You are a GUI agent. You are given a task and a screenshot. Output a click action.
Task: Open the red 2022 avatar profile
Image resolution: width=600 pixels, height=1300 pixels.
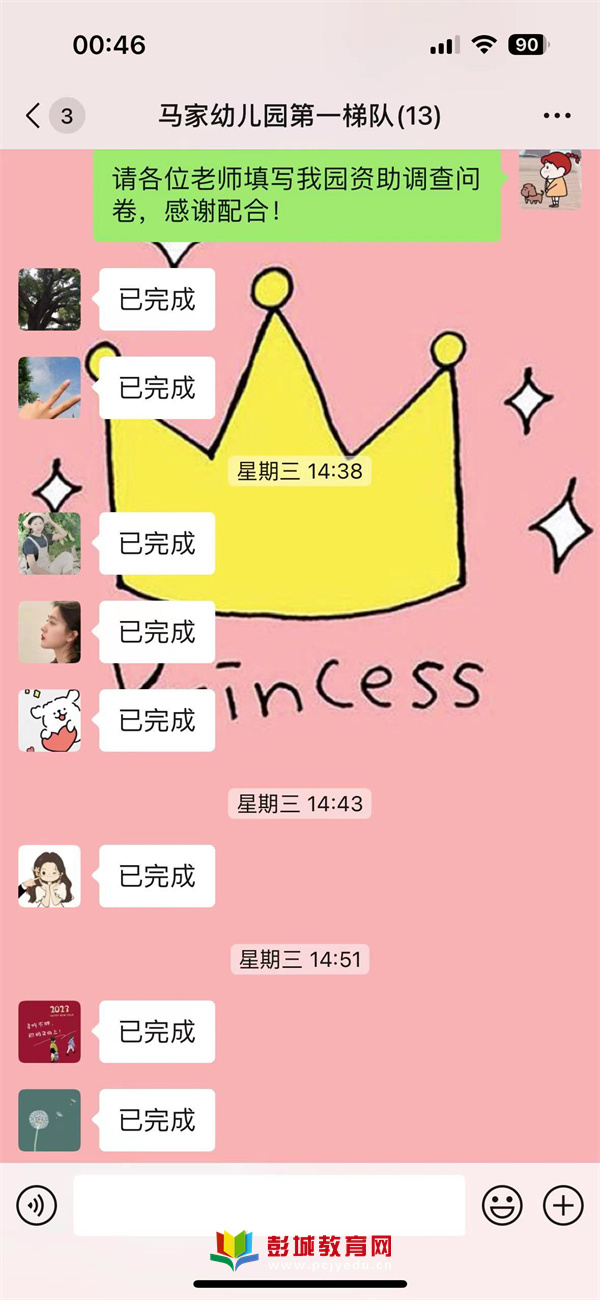[49, 1032]
